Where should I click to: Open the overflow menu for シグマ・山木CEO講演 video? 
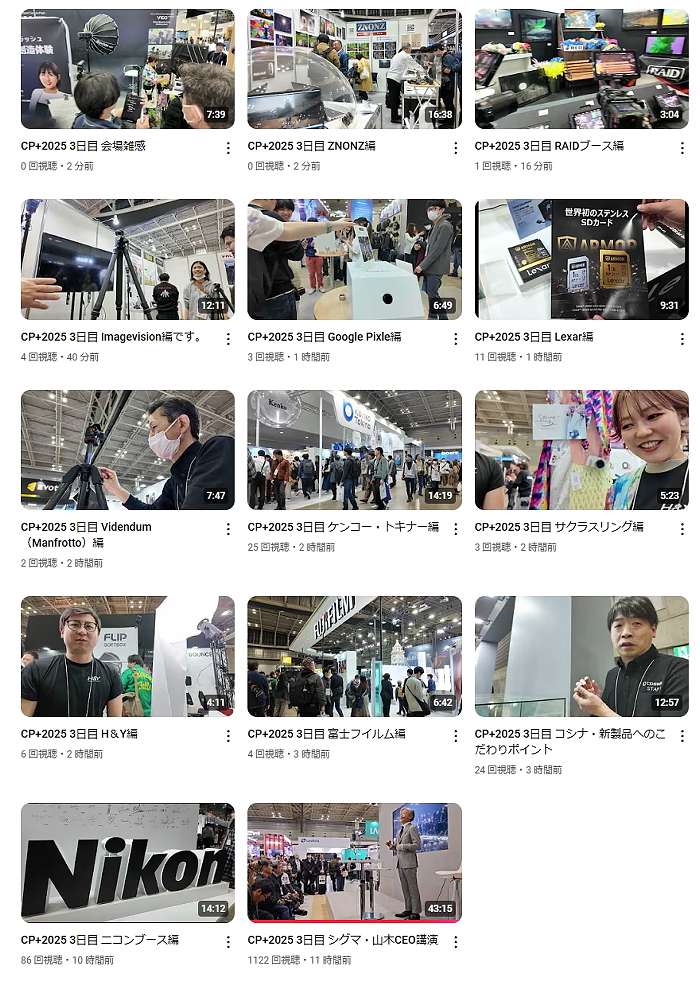pos(455,942)
